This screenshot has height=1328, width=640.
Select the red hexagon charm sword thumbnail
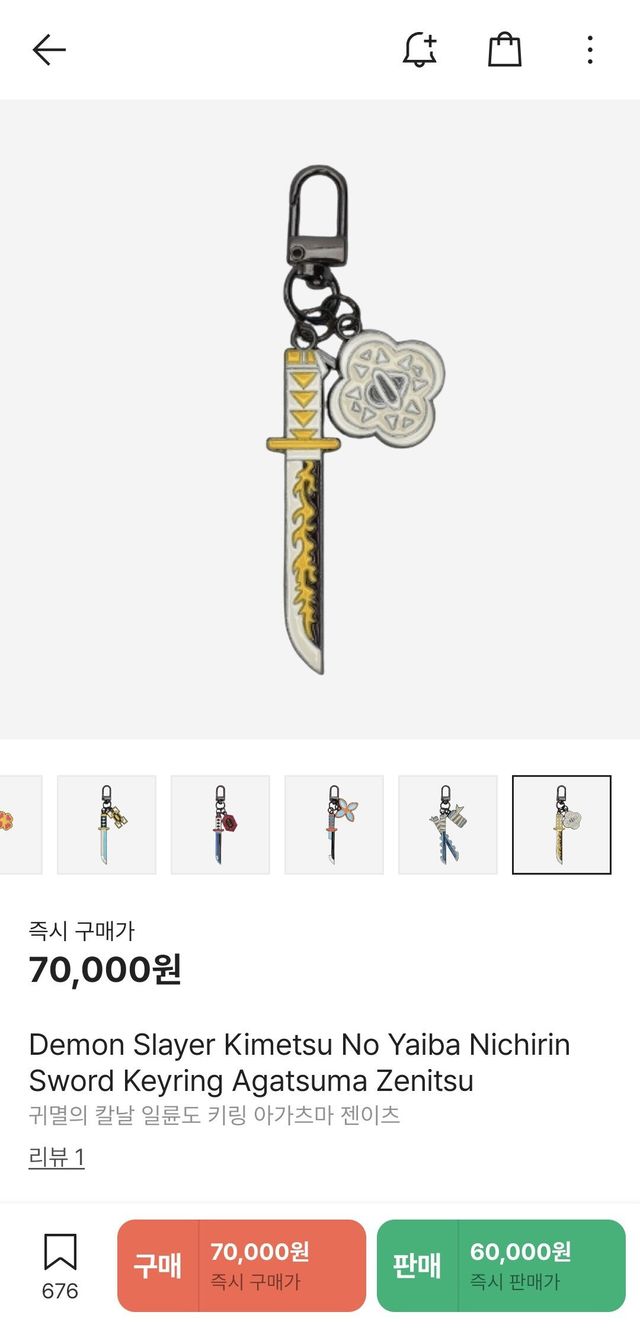(x=220, y=825)
